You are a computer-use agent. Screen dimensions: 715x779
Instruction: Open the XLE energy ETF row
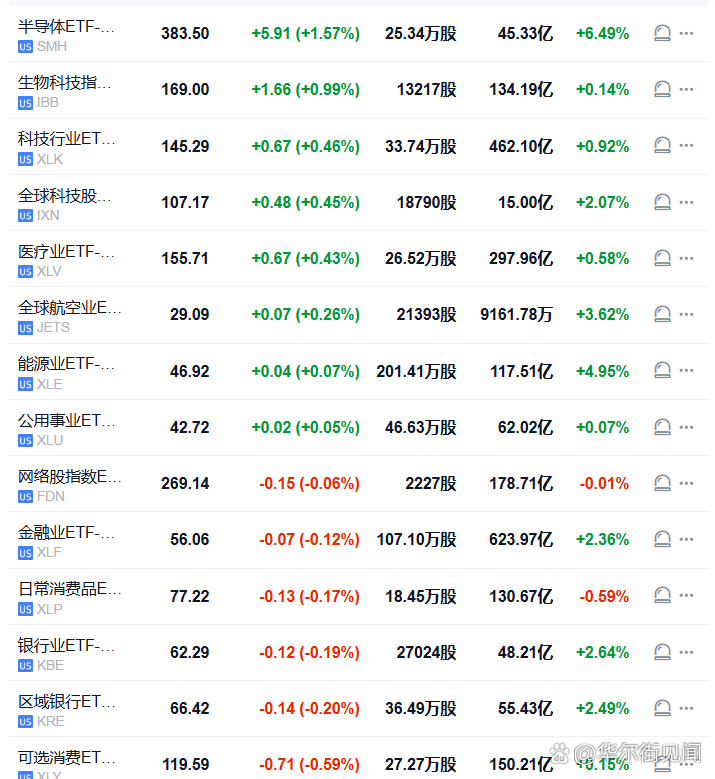[66, 372]
